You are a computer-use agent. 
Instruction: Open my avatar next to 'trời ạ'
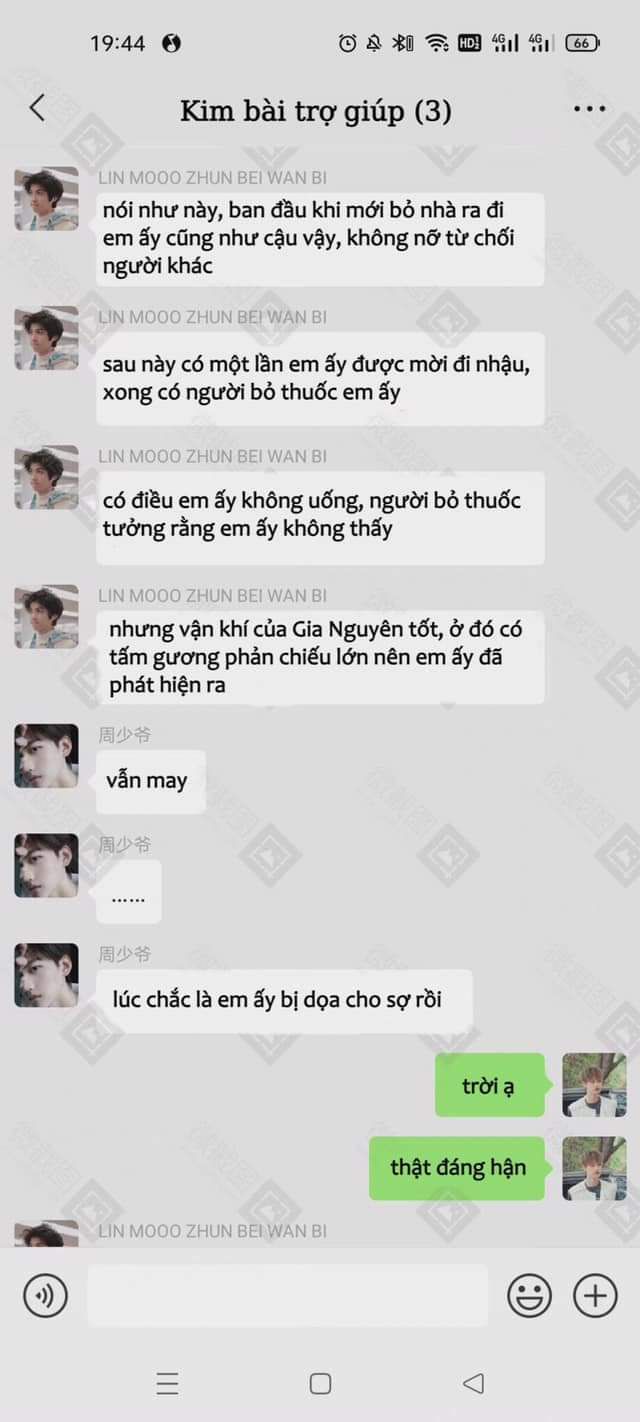594,1084
